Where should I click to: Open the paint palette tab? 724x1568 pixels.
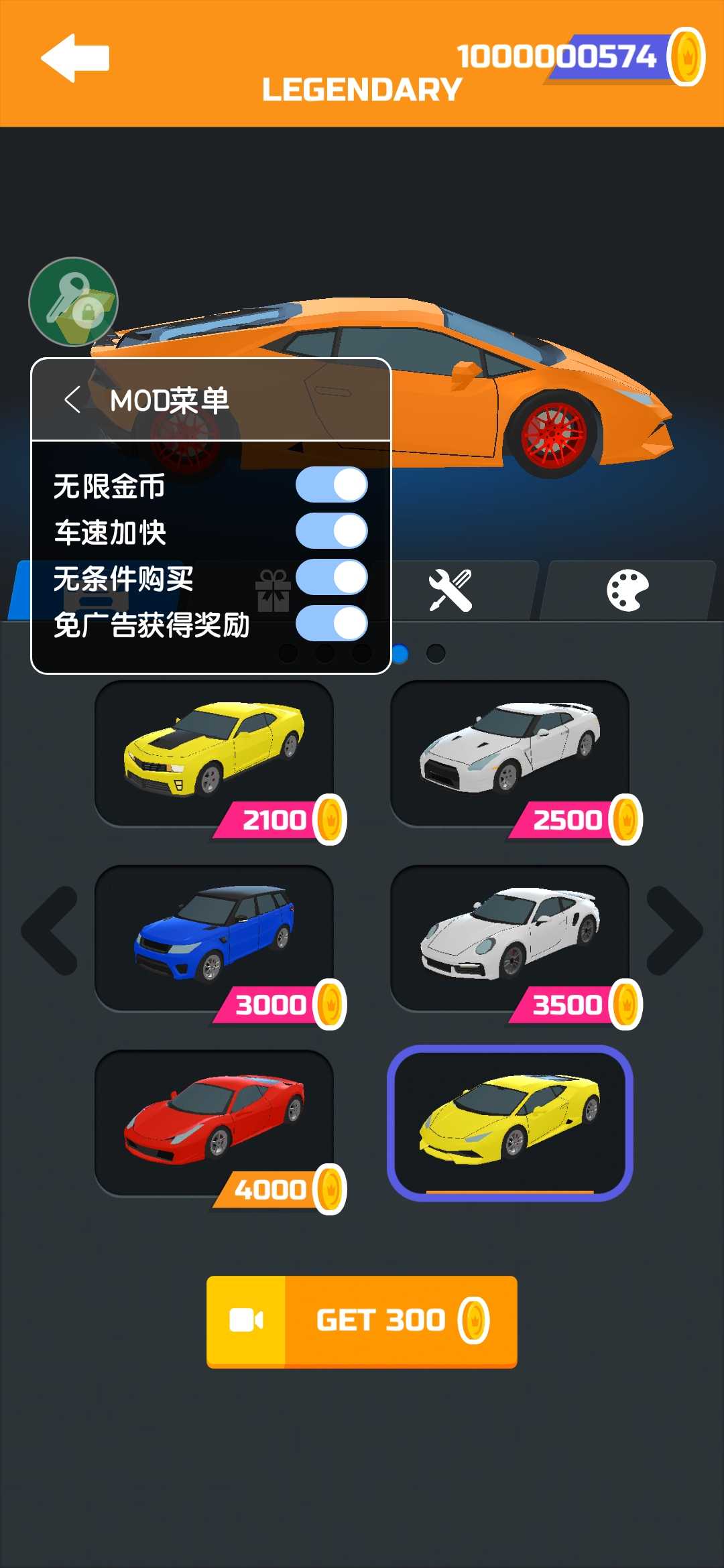pos(627,591)
